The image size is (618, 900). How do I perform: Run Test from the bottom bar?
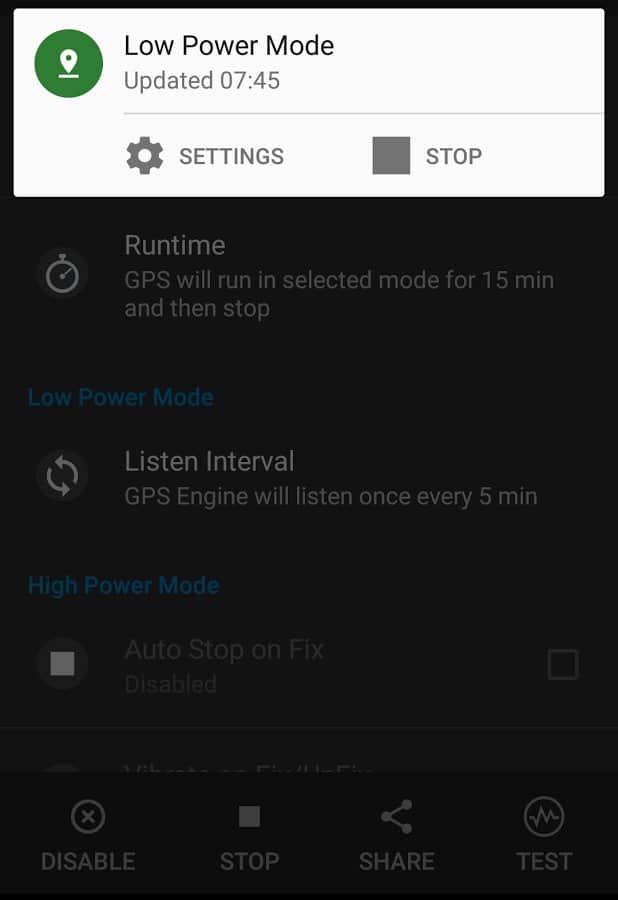pos(544,835)
